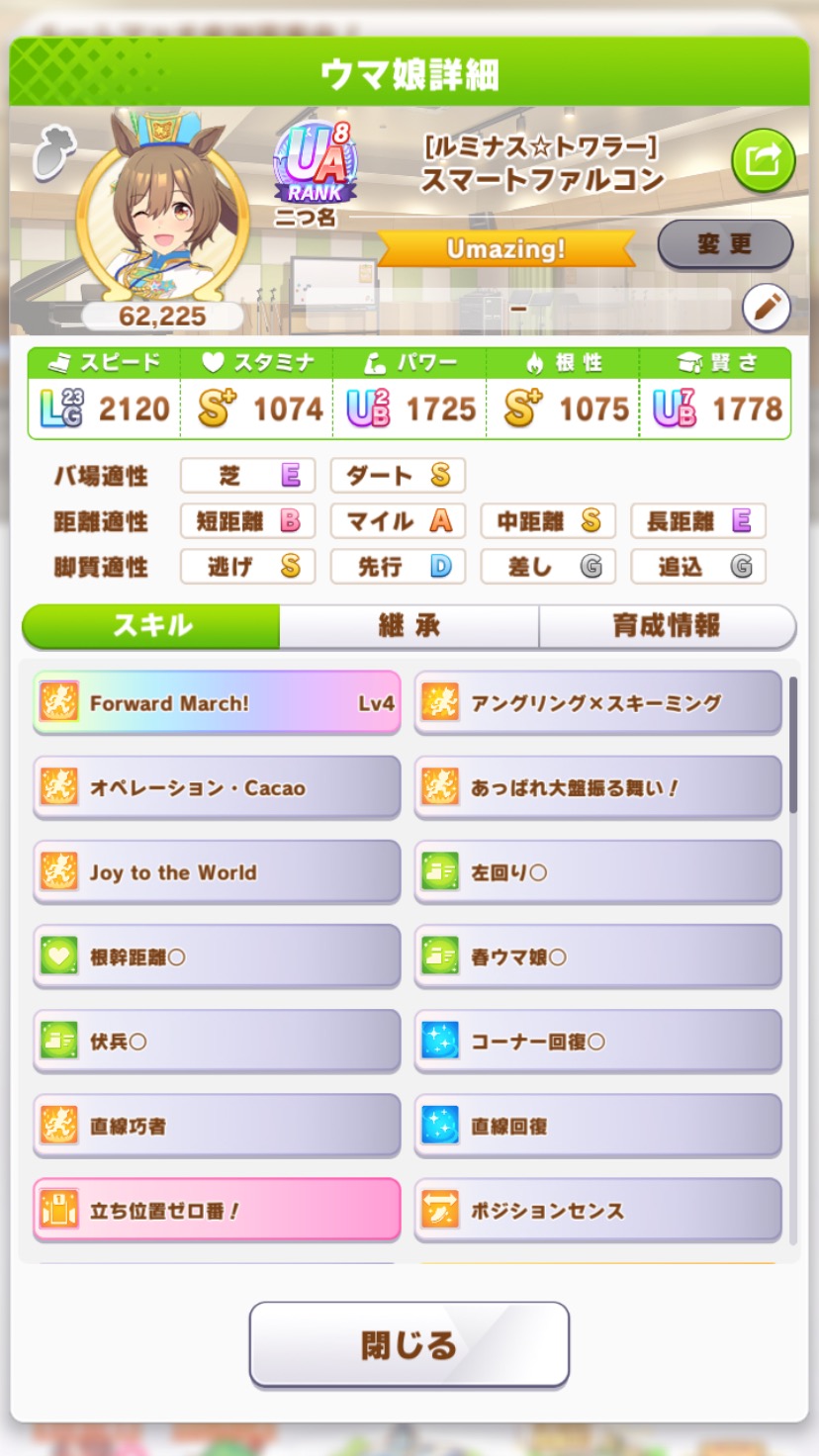Tap the 変更 button
The width and height of the screenshot is (819, 1456).
pos(725,244)
